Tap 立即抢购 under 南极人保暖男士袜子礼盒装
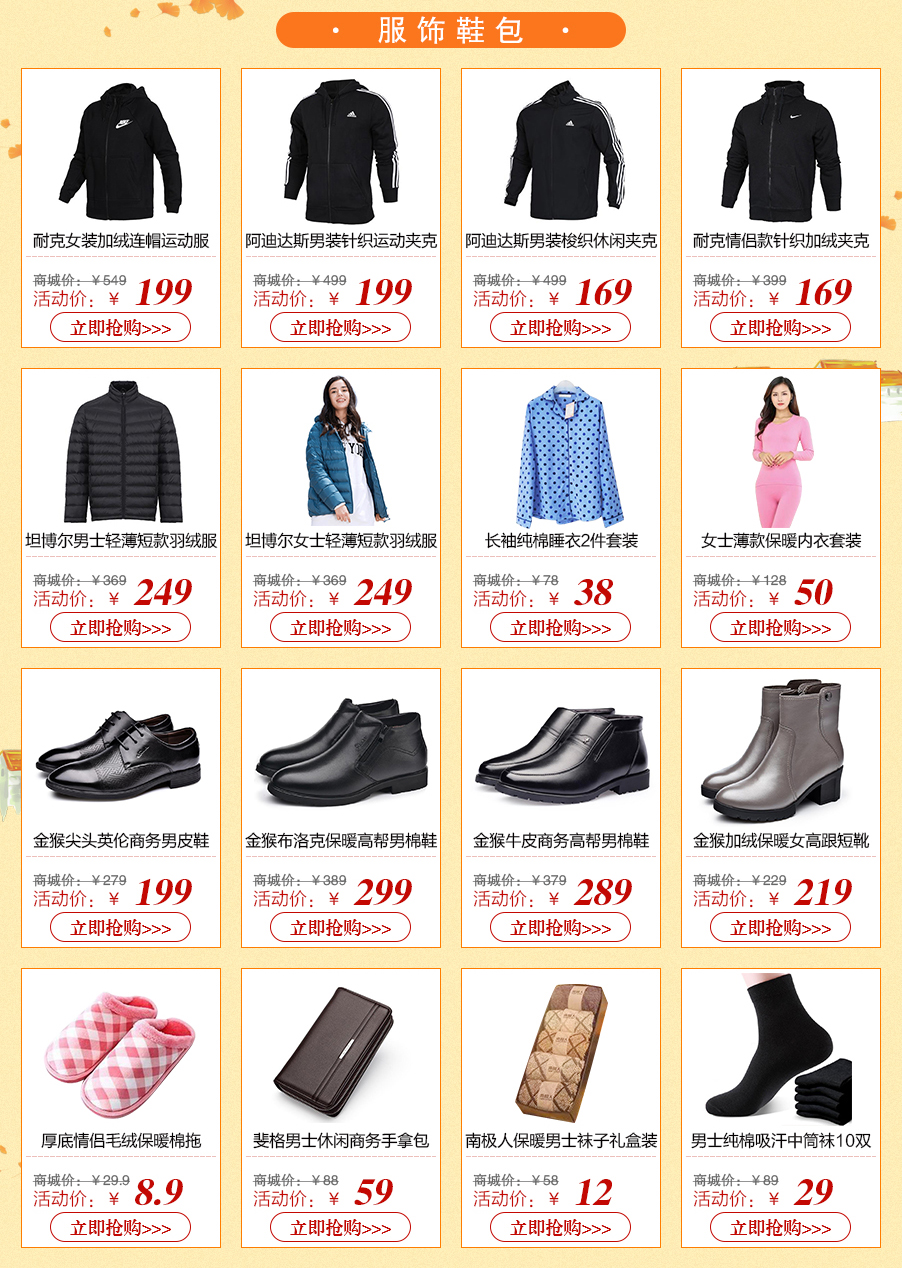Viewport: 902px width, 1268px height. point(560,1228)
